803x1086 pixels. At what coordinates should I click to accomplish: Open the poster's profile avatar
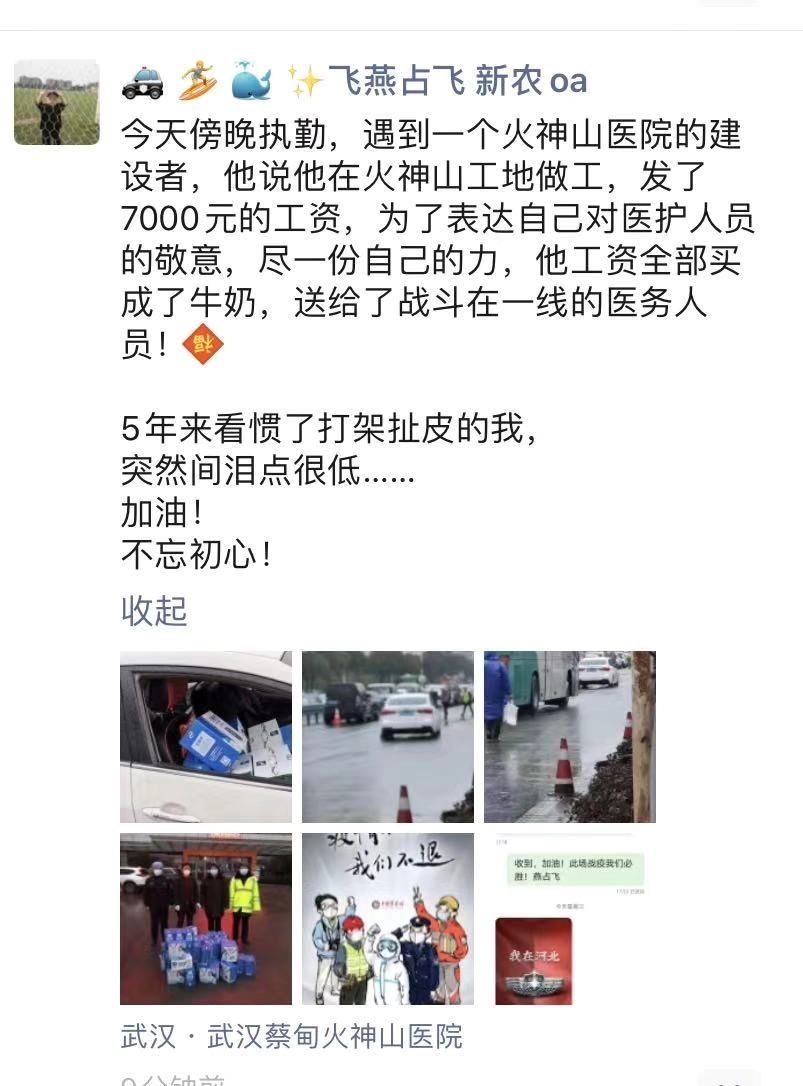pyautogui.click(x=57, y=102)
